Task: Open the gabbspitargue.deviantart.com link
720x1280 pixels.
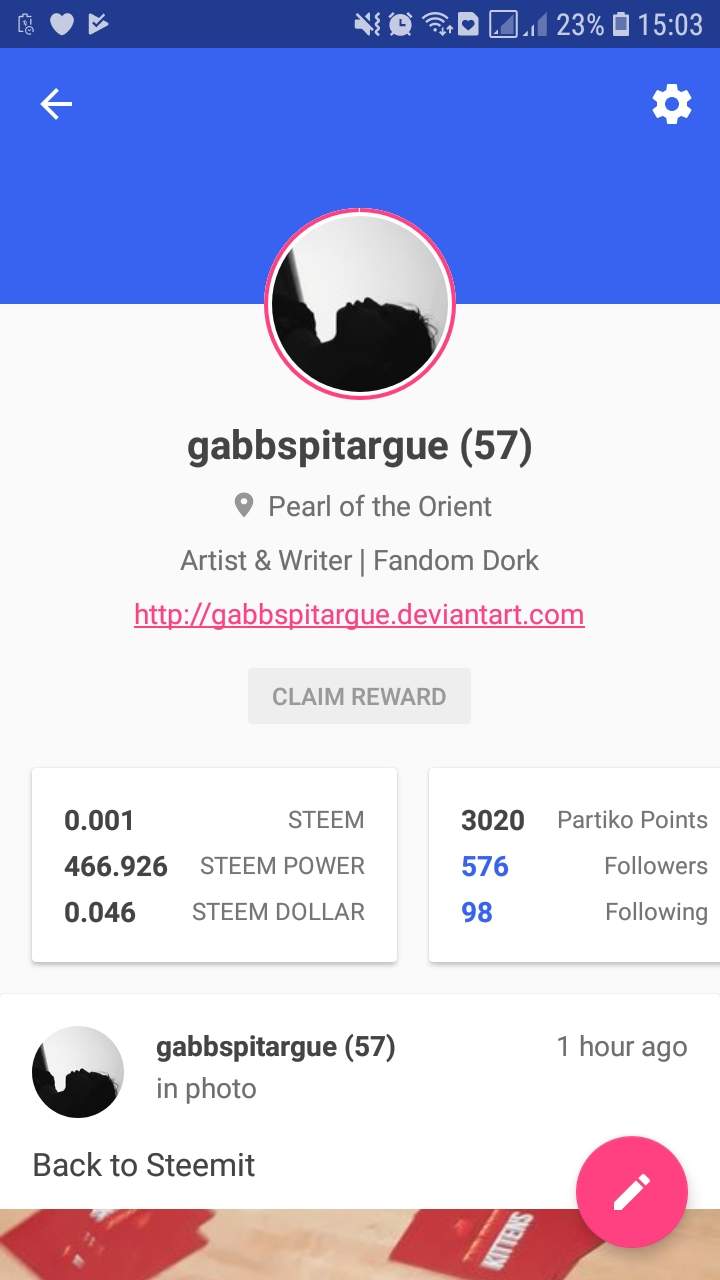Action: [359, 614]
